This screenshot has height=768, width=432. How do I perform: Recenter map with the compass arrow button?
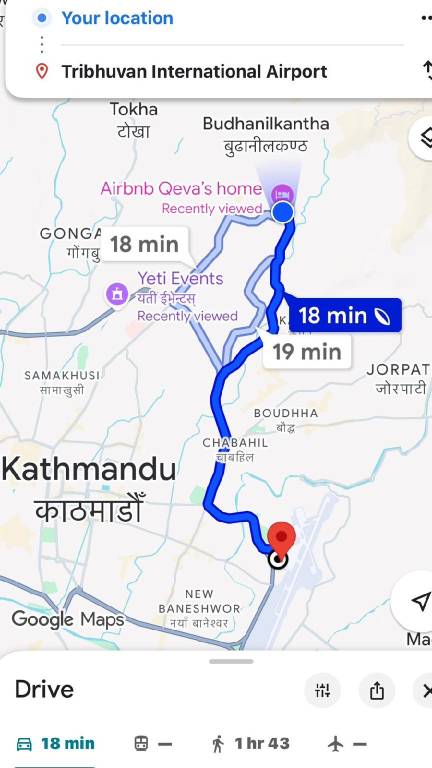(420, 601)
